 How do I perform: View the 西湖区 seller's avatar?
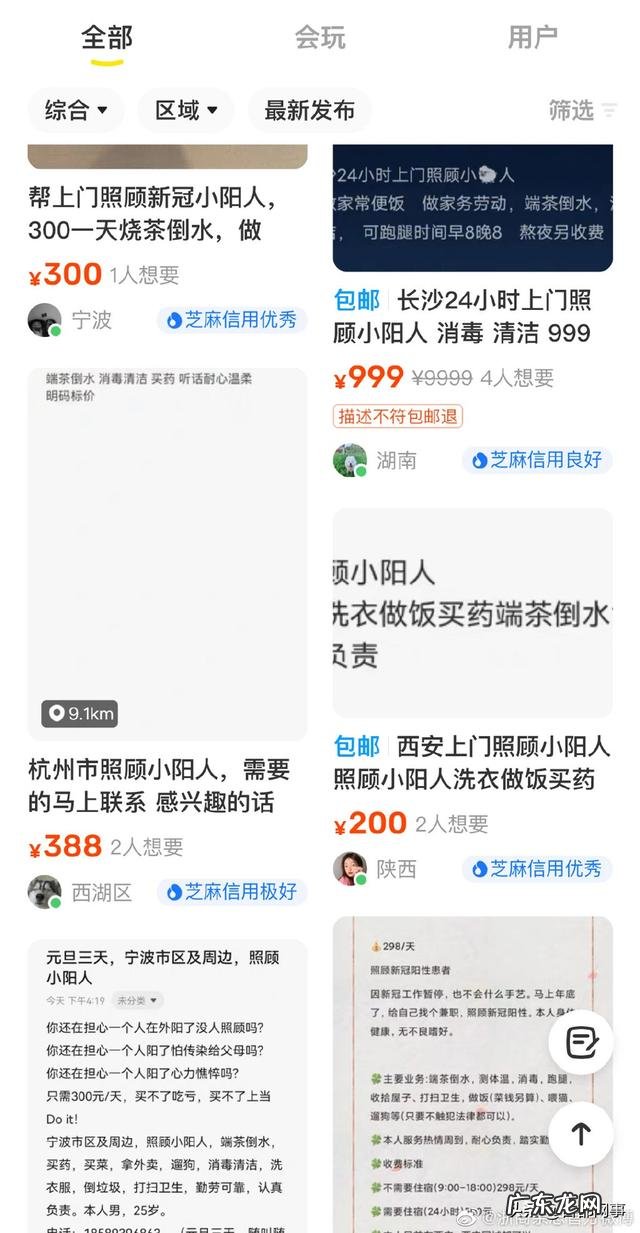44,892
